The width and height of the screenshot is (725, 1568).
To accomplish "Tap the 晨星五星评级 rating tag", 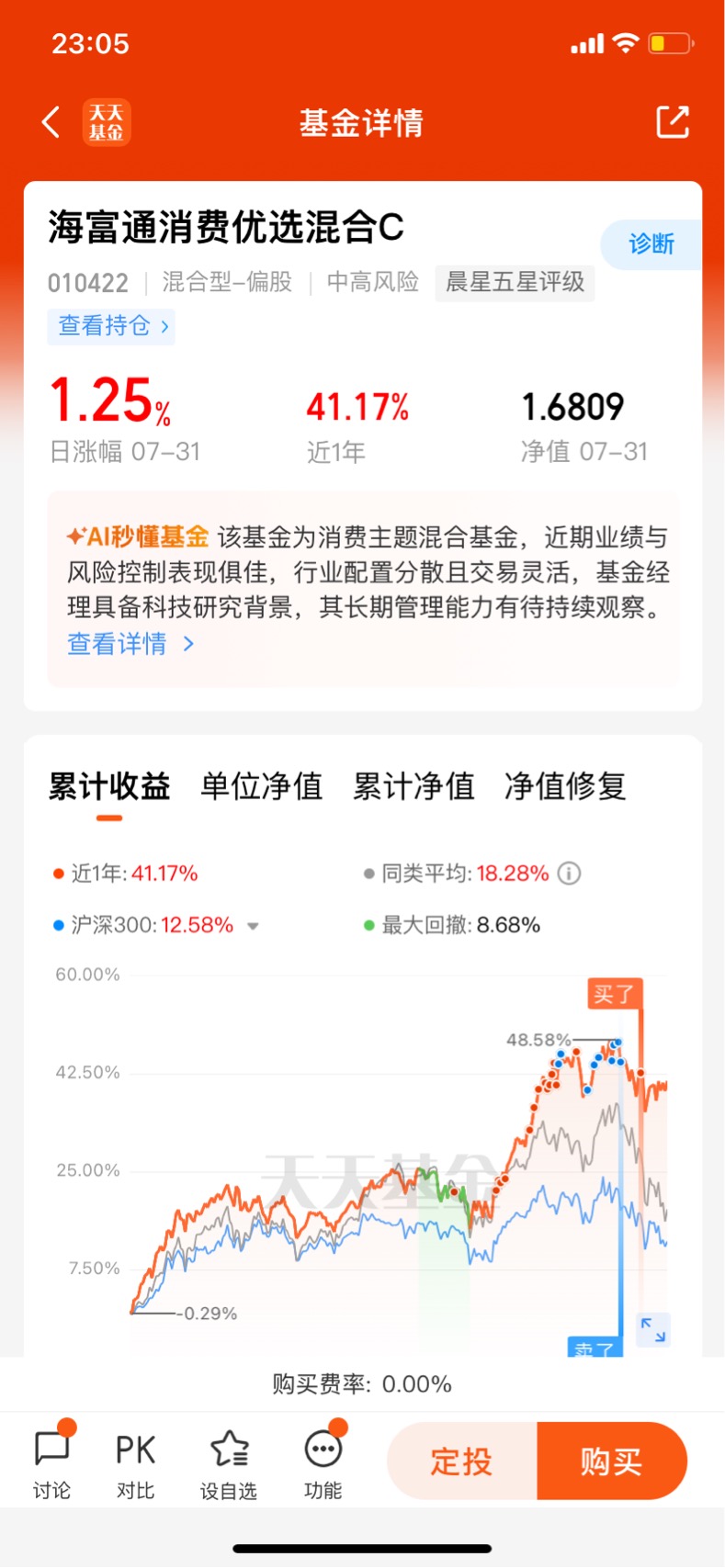I will (515, 282).
